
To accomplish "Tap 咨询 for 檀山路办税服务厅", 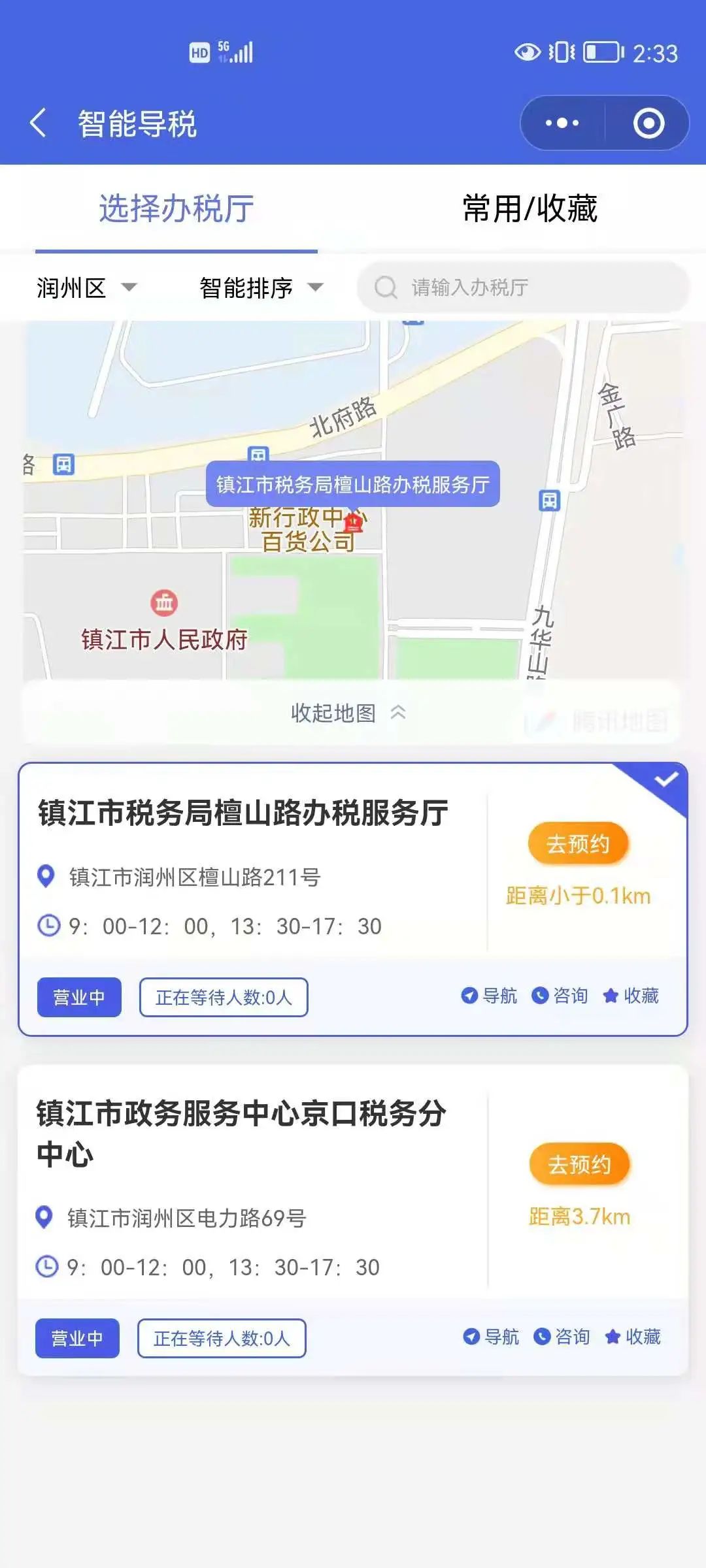I will pyautogui.click(x=560, y=996).
